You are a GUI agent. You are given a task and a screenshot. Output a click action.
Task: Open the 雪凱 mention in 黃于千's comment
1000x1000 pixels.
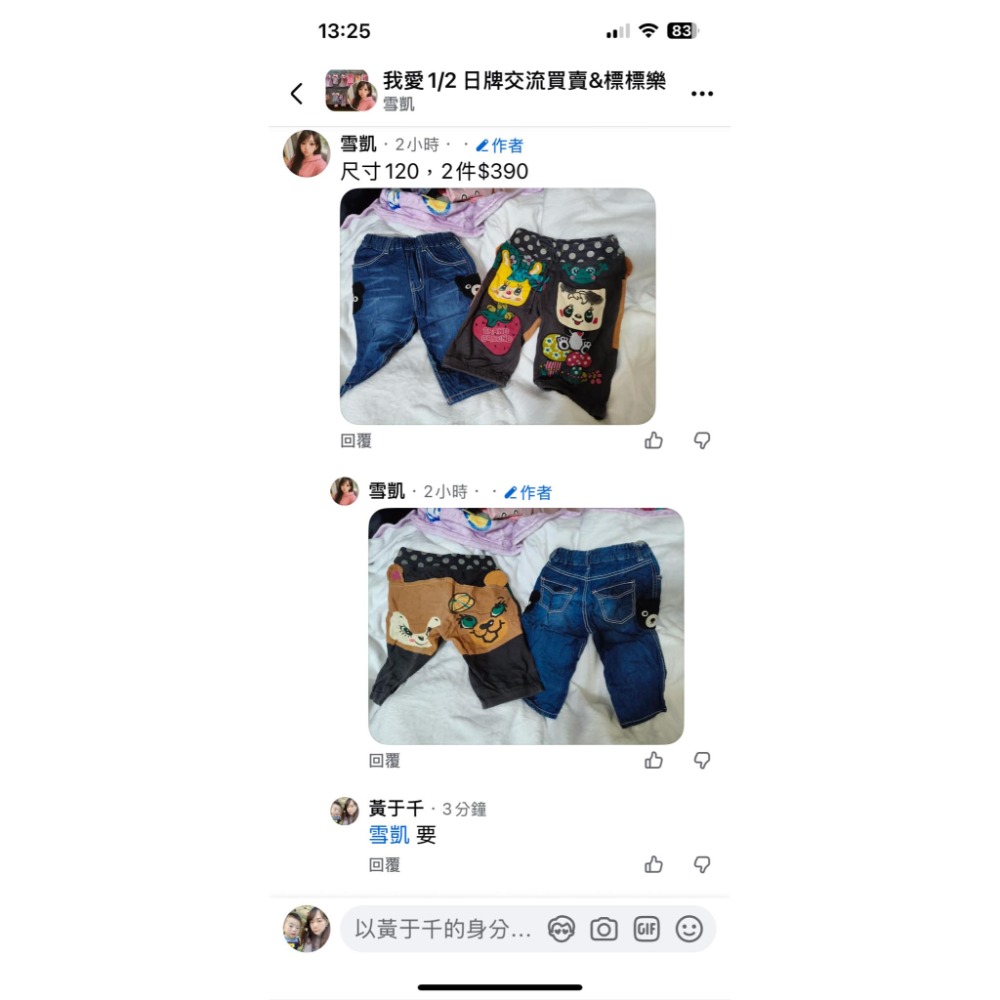pos(389,835)
